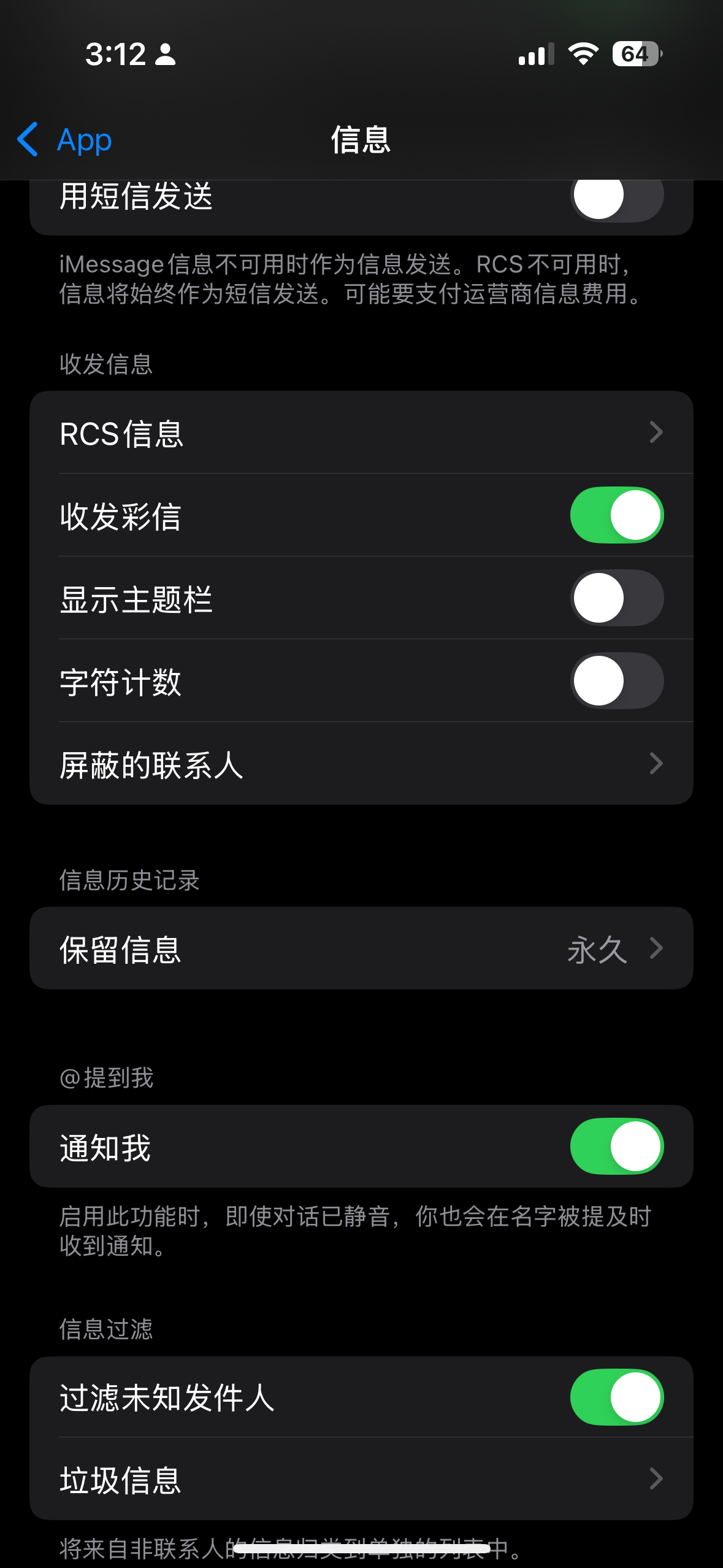
Task: Enable 显示主题栏
Action: [616, 598]
